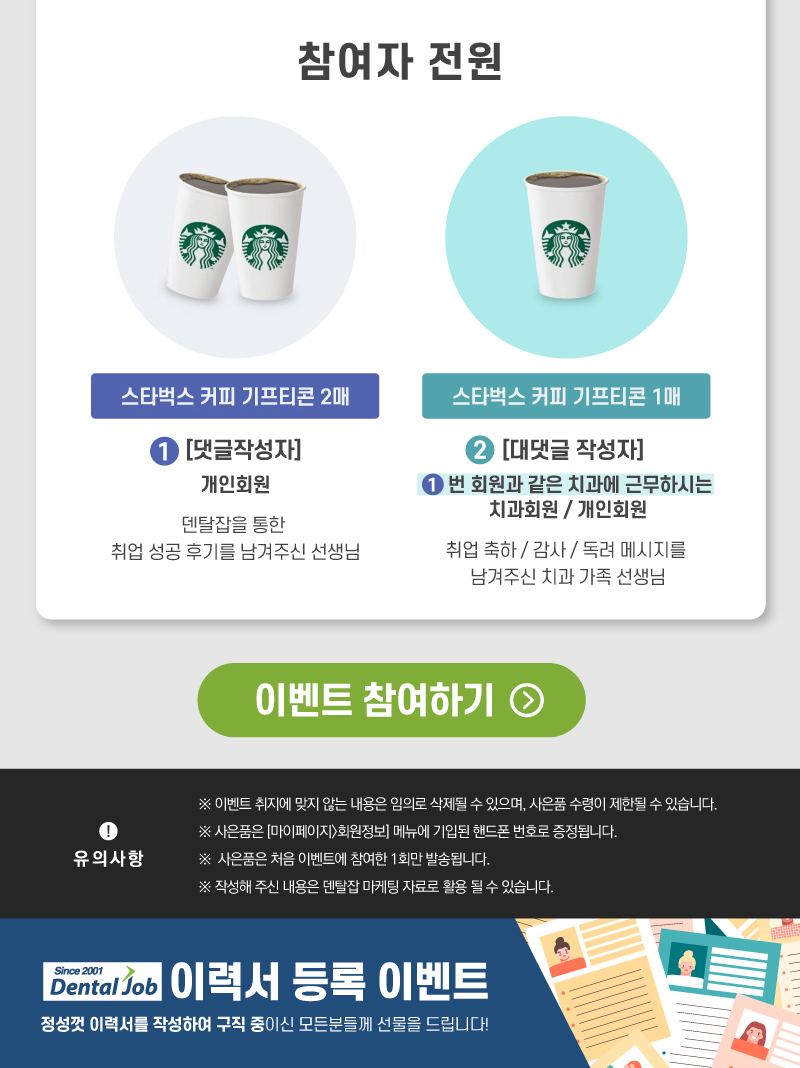The width and height of the screenshot is (800, 1068).
Task: Tap the 이벤트 참여하기 button
Action: tap(391, 700)
